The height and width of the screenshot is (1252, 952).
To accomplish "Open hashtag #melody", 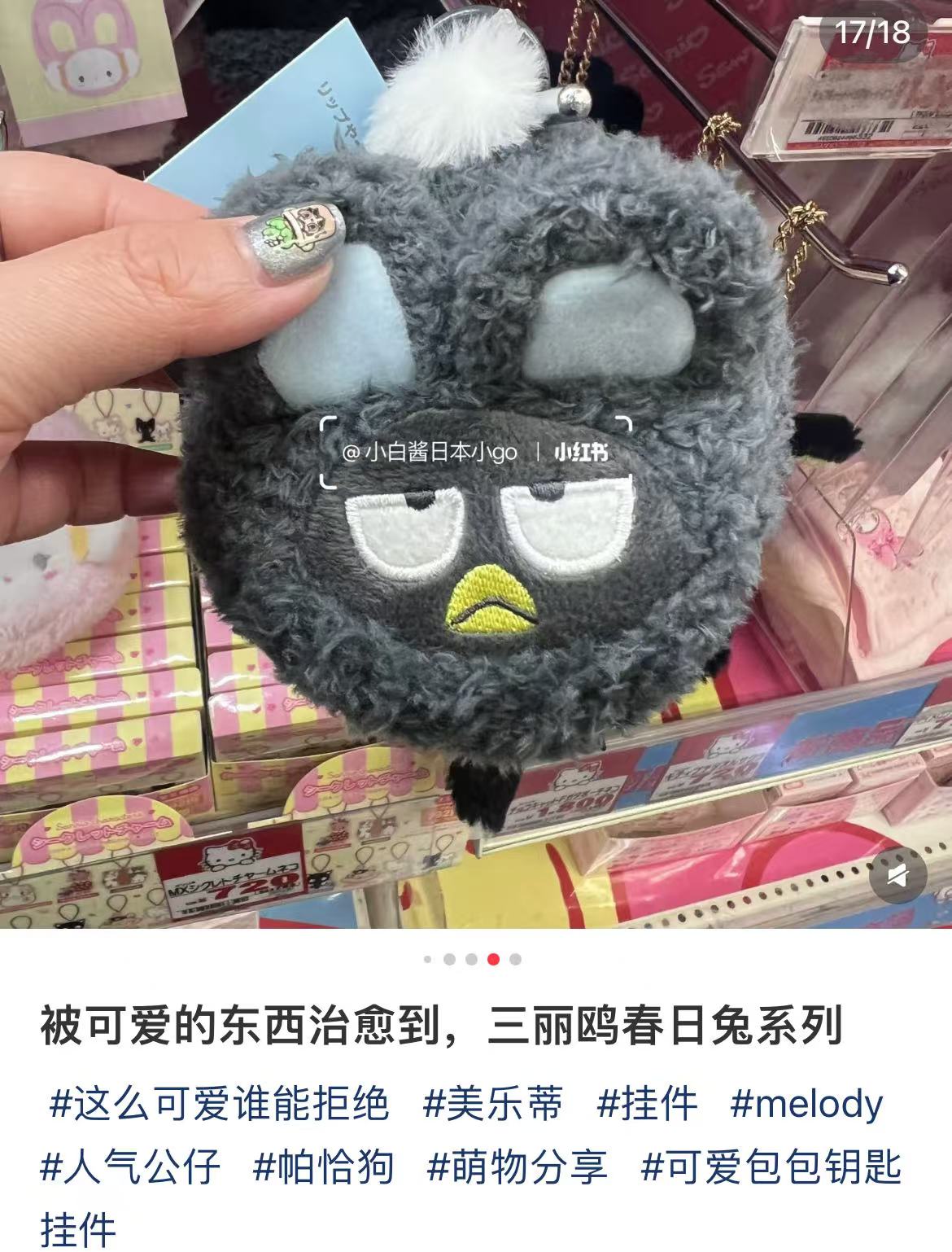I will [806, 1105].
